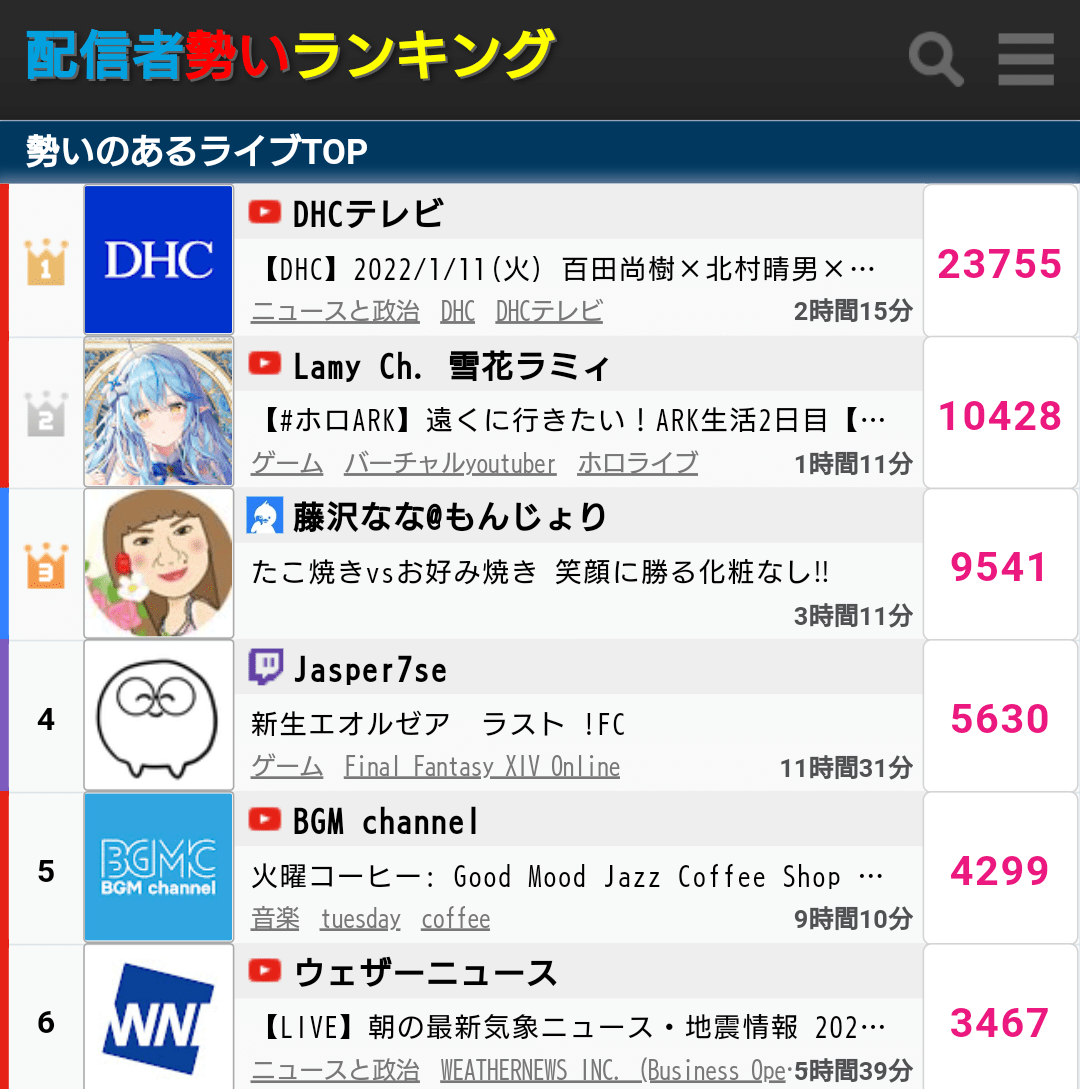Viewport: 1080px width, 1089px height.
Task: Open the ホロライブ tag
Action: 637,464
